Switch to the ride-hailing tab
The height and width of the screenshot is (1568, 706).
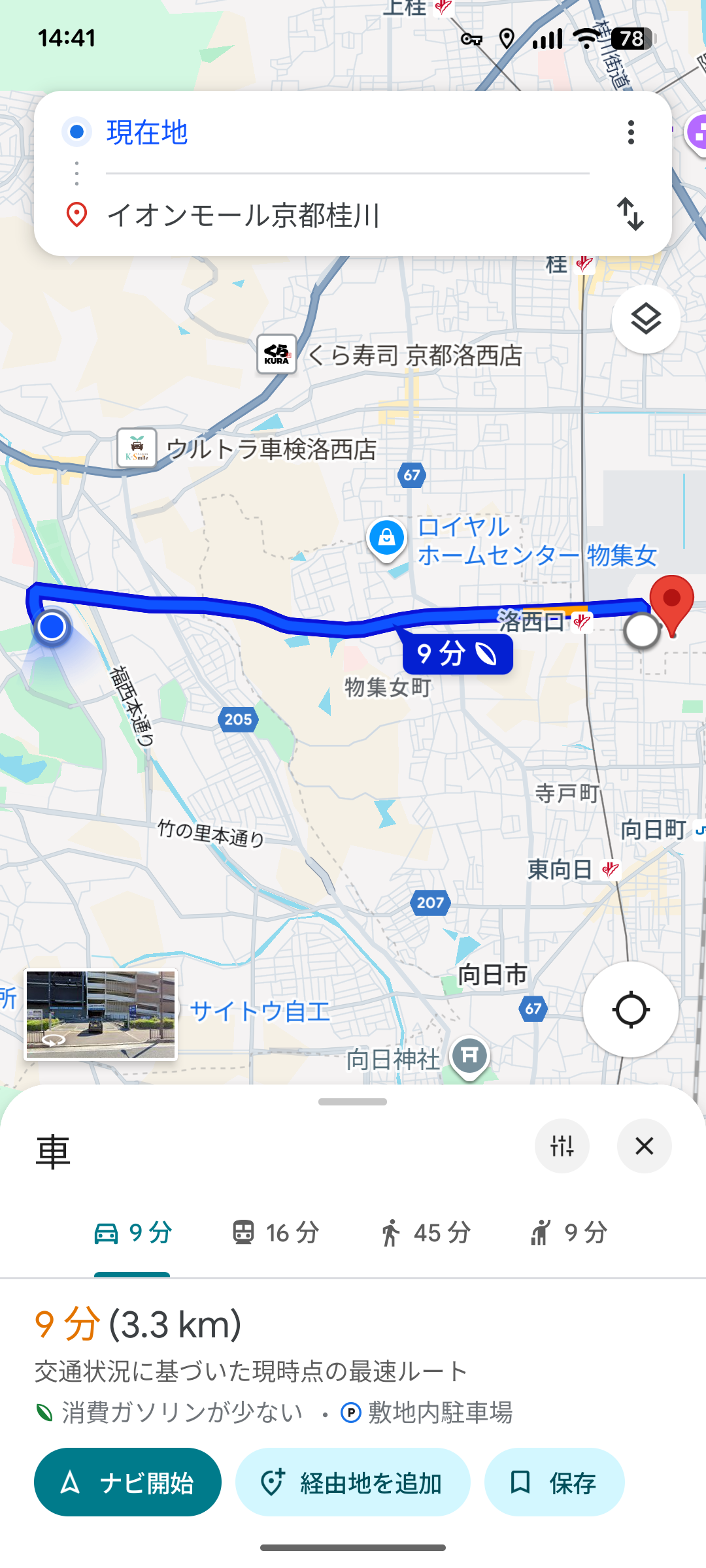click(567, 1233)
